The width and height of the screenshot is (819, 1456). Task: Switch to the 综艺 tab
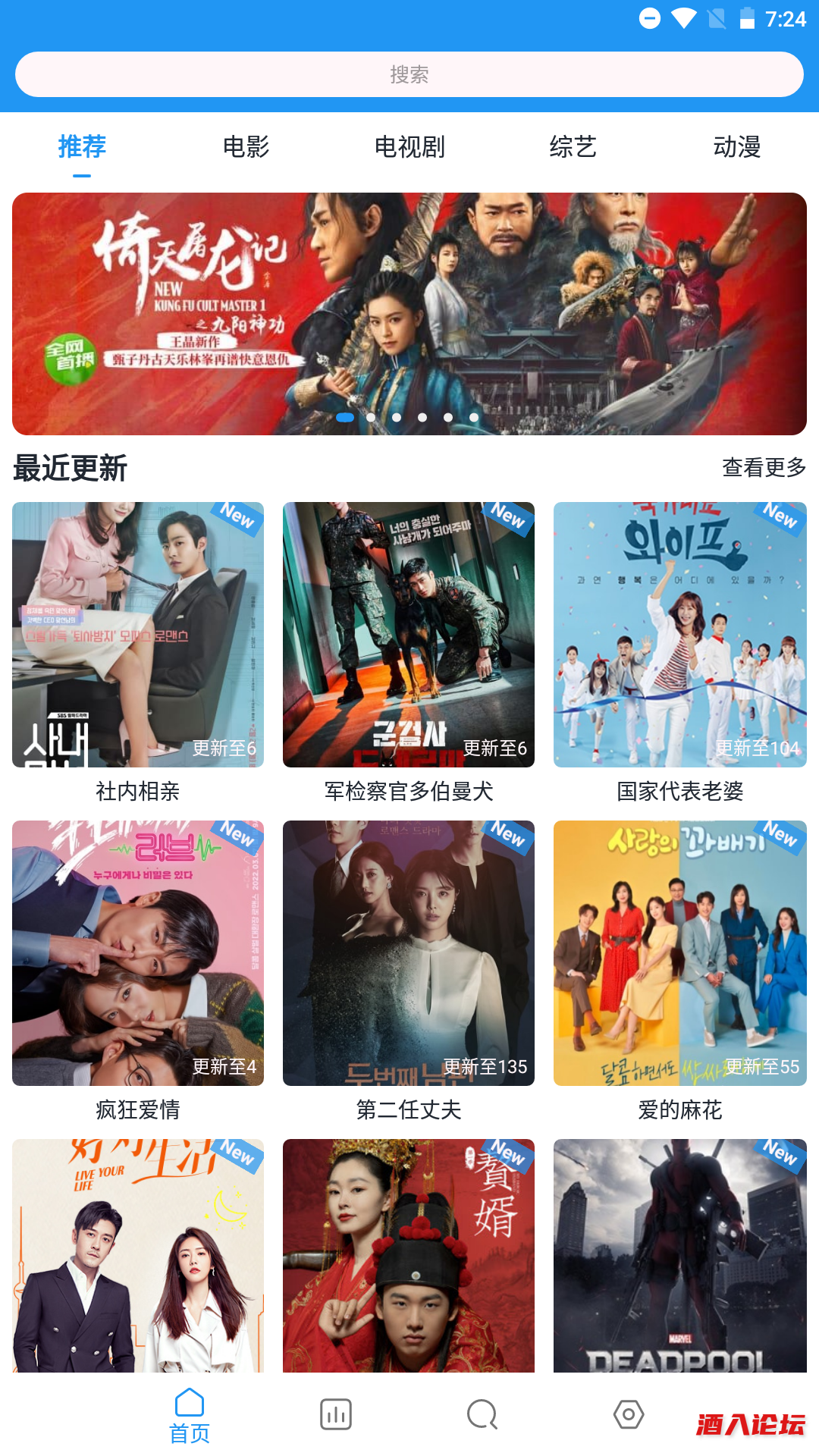573,146
